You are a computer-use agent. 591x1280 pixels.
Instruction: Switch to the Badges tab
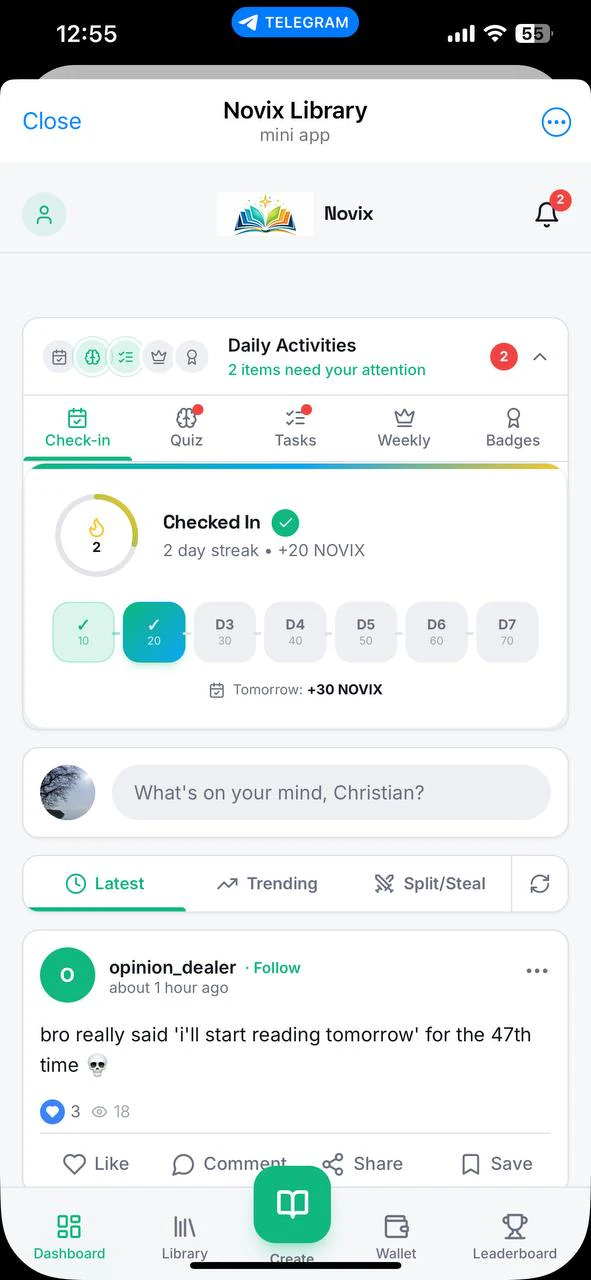(513, 428)
